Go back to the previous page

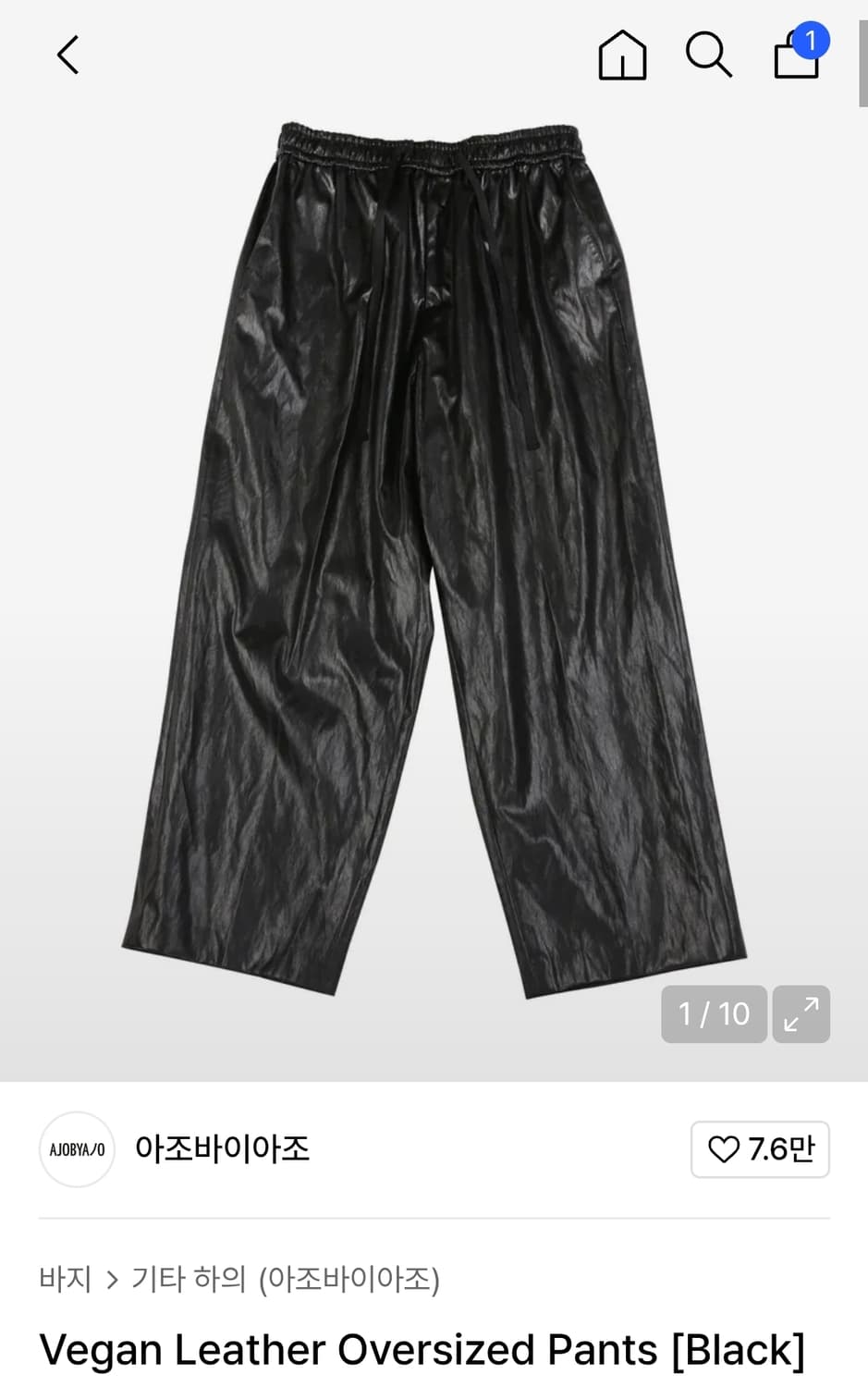tap(67, 55)
